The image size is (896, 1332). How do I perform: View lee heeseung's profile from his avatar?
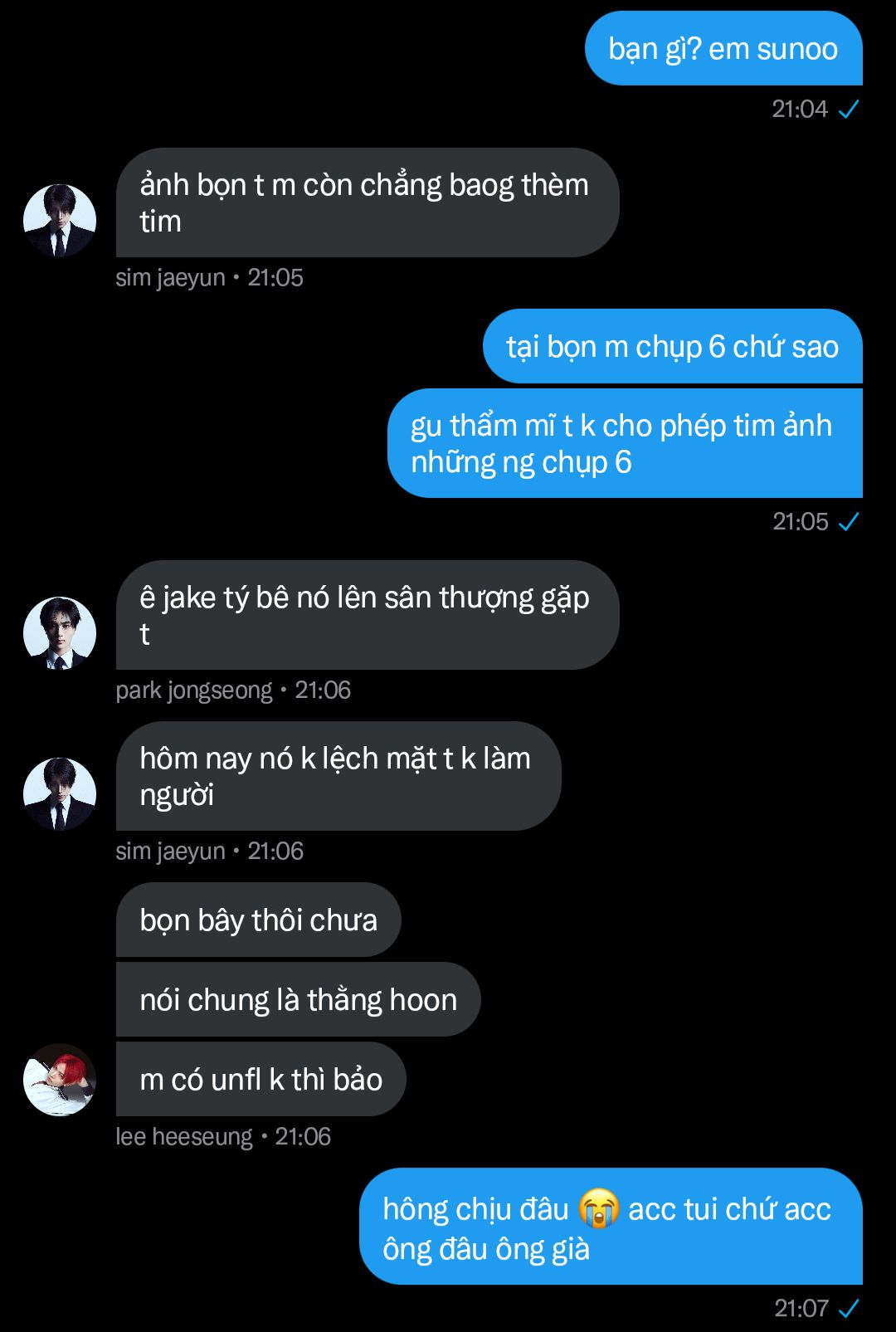pyautogui.click(x=60, y=1080)
